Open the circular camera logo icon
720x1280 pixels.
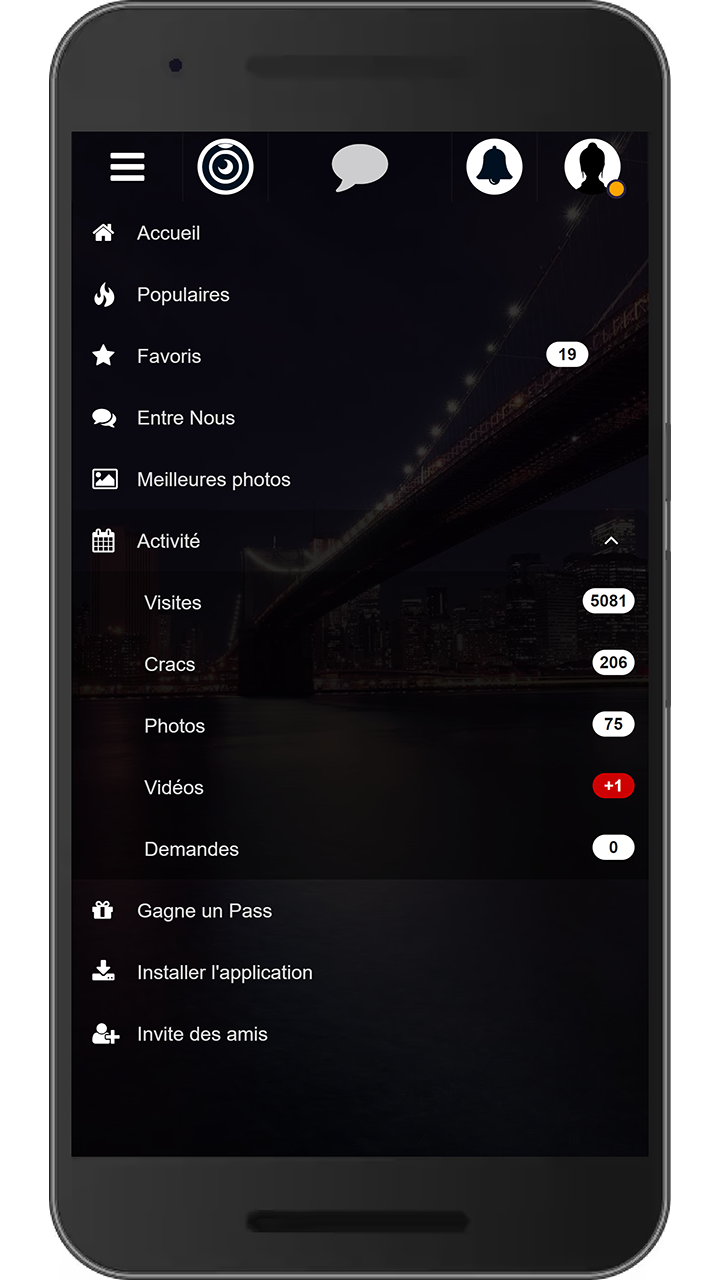click(x=226, y=166)
